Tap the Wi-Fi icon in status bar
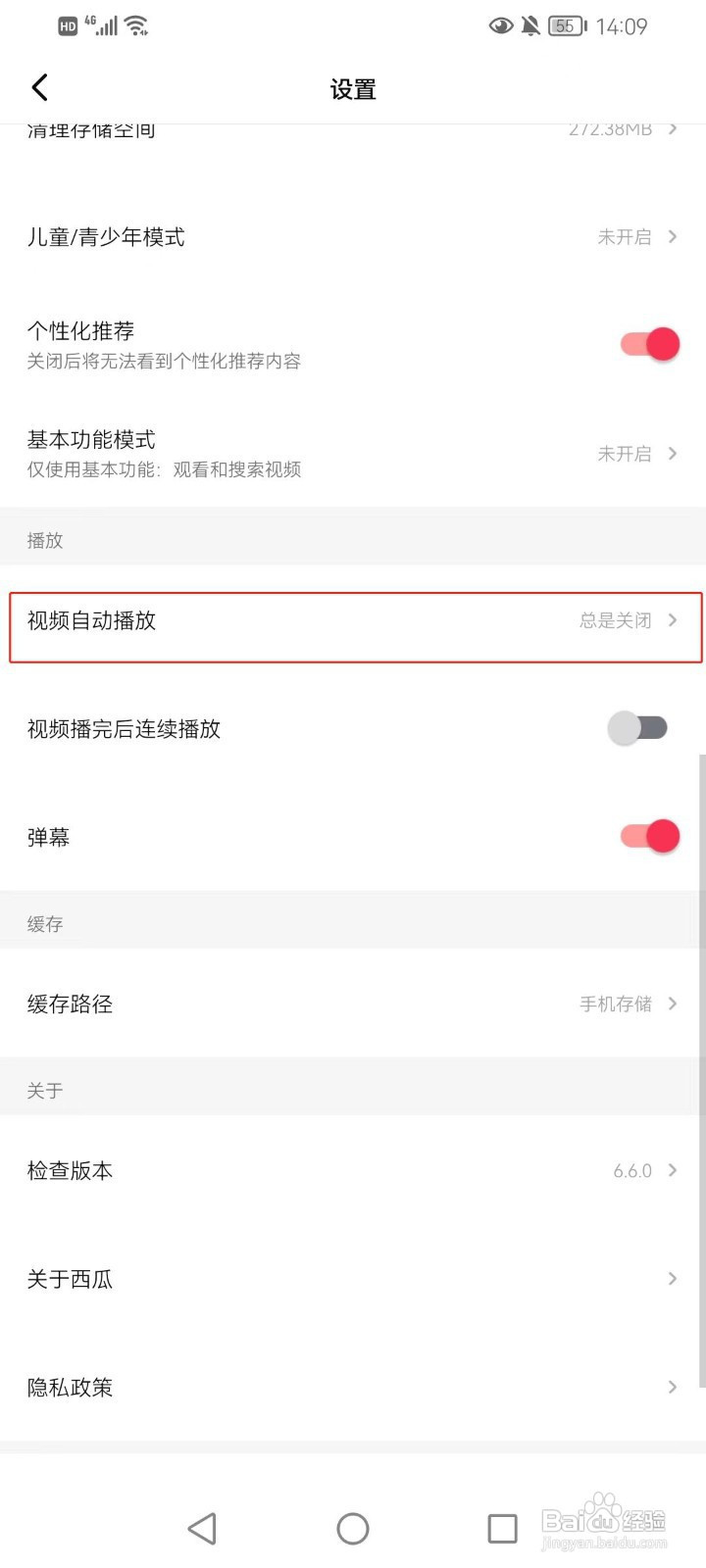Viewport: 706px width, 1568px height. click(137, 25)
